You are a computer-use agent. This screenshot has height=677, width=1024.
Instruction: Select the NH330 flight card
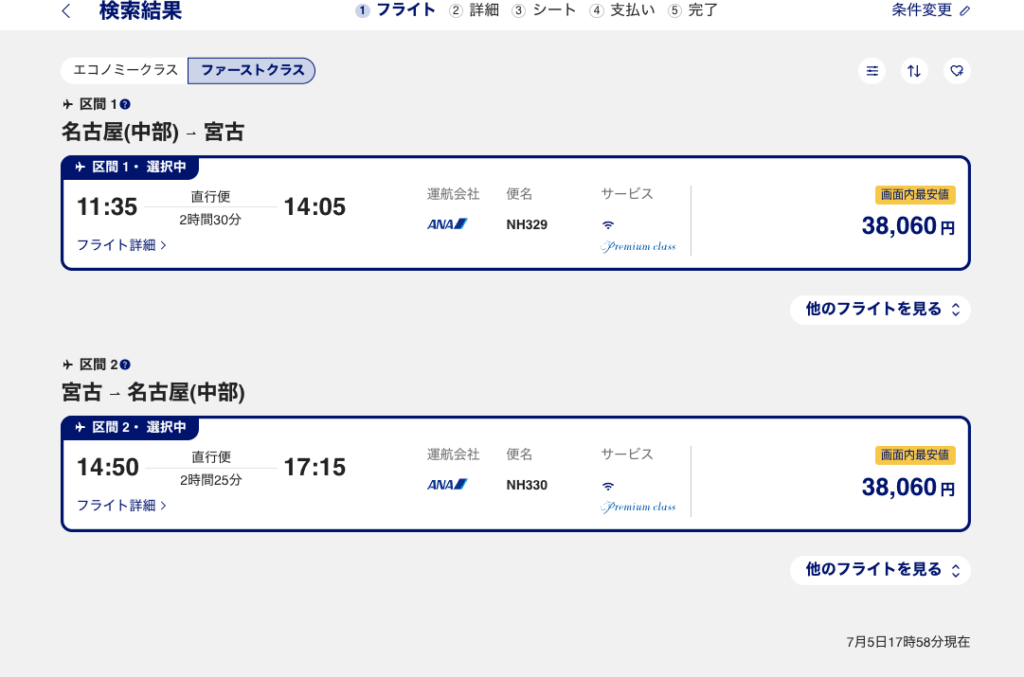point(515,473)
